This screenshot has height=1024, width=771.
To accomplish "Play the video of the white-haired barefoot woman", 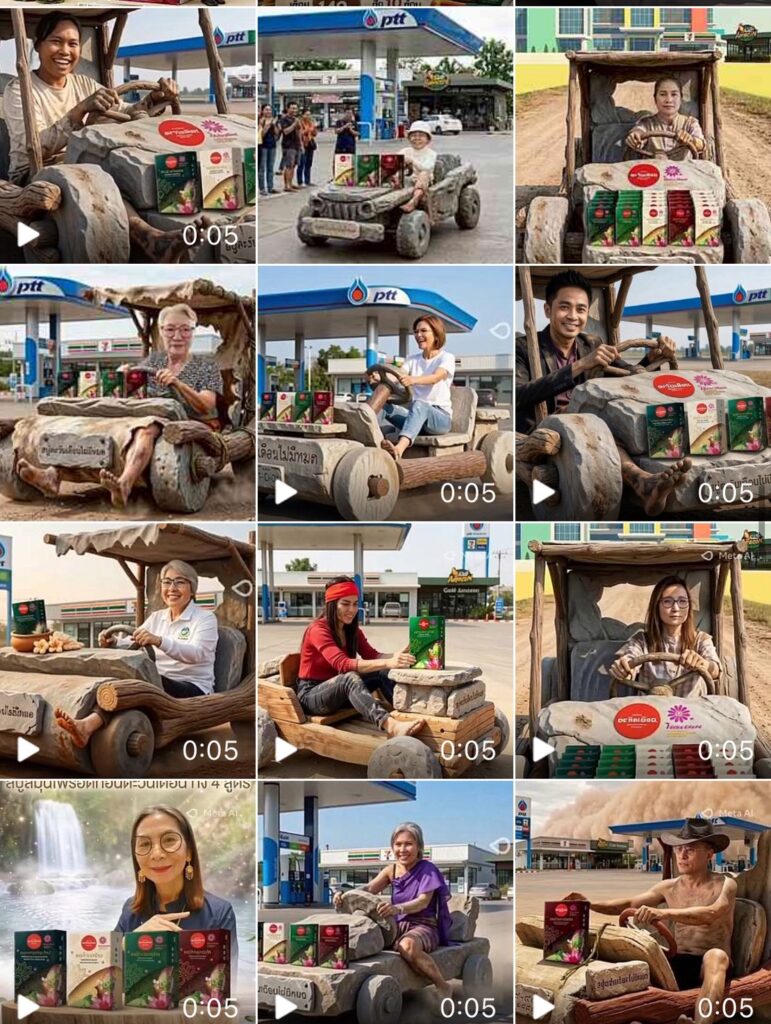I will click(x=127, y=392).
